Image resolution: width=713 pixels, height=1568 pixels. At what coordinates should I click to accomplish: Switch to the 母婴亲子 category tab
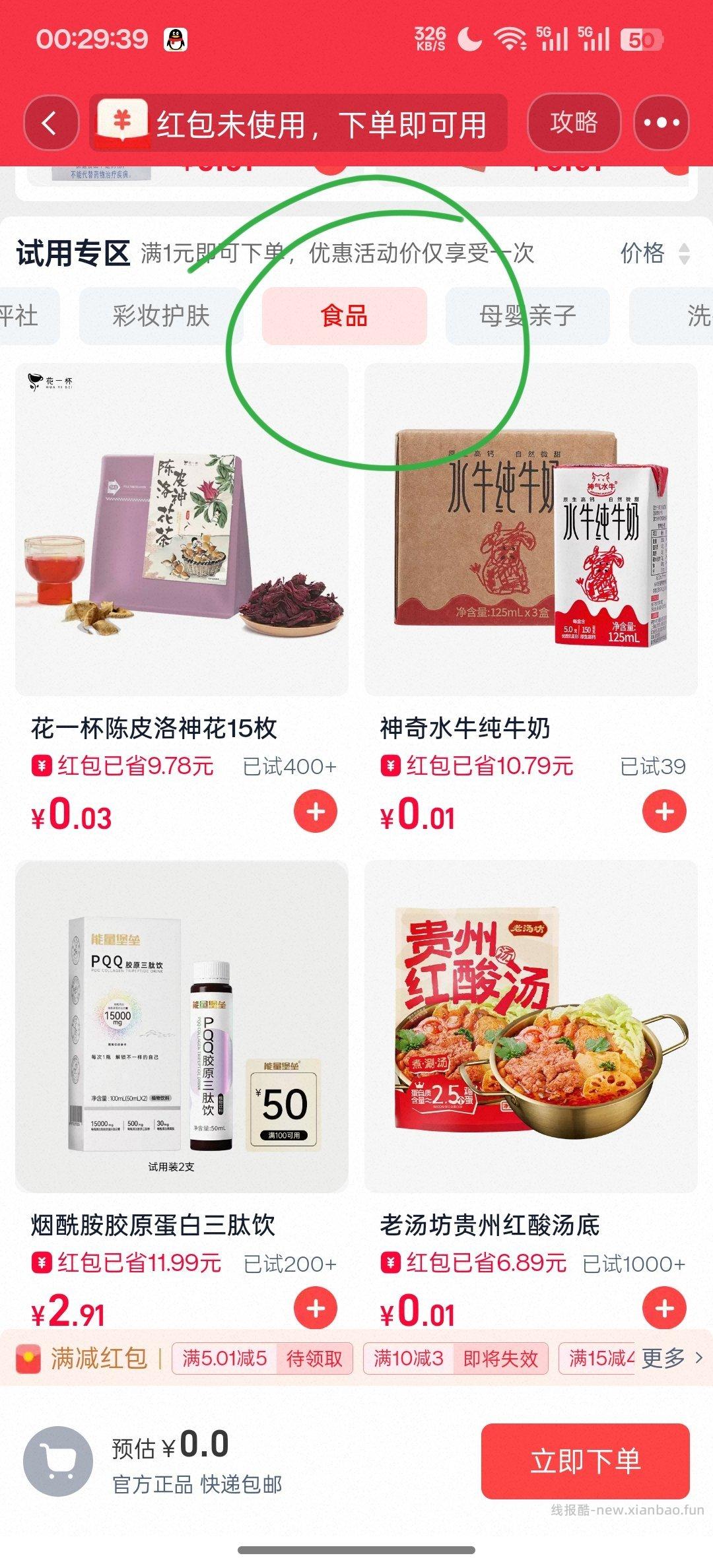[526, 317]
